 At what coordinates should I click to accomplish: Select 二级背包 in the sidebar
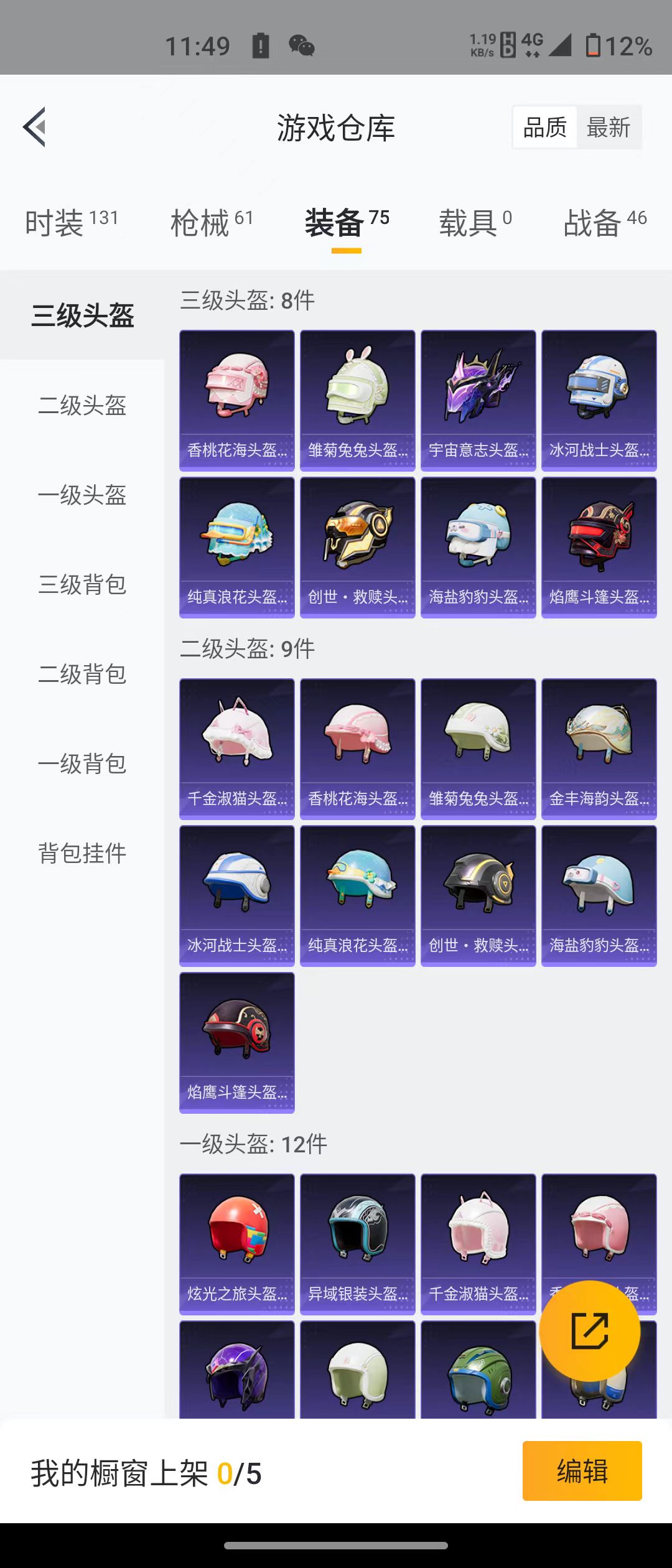82,674
